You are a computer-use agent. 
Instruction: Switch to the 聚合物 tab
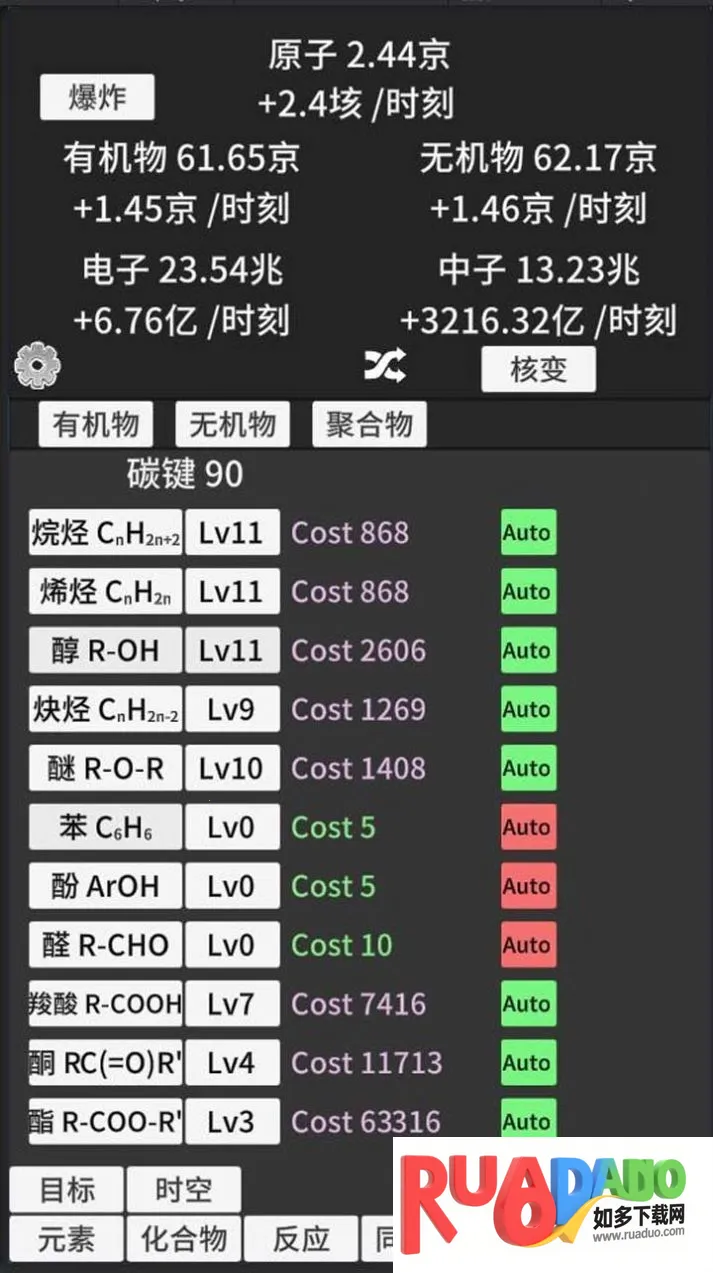(x=369, y=424)
